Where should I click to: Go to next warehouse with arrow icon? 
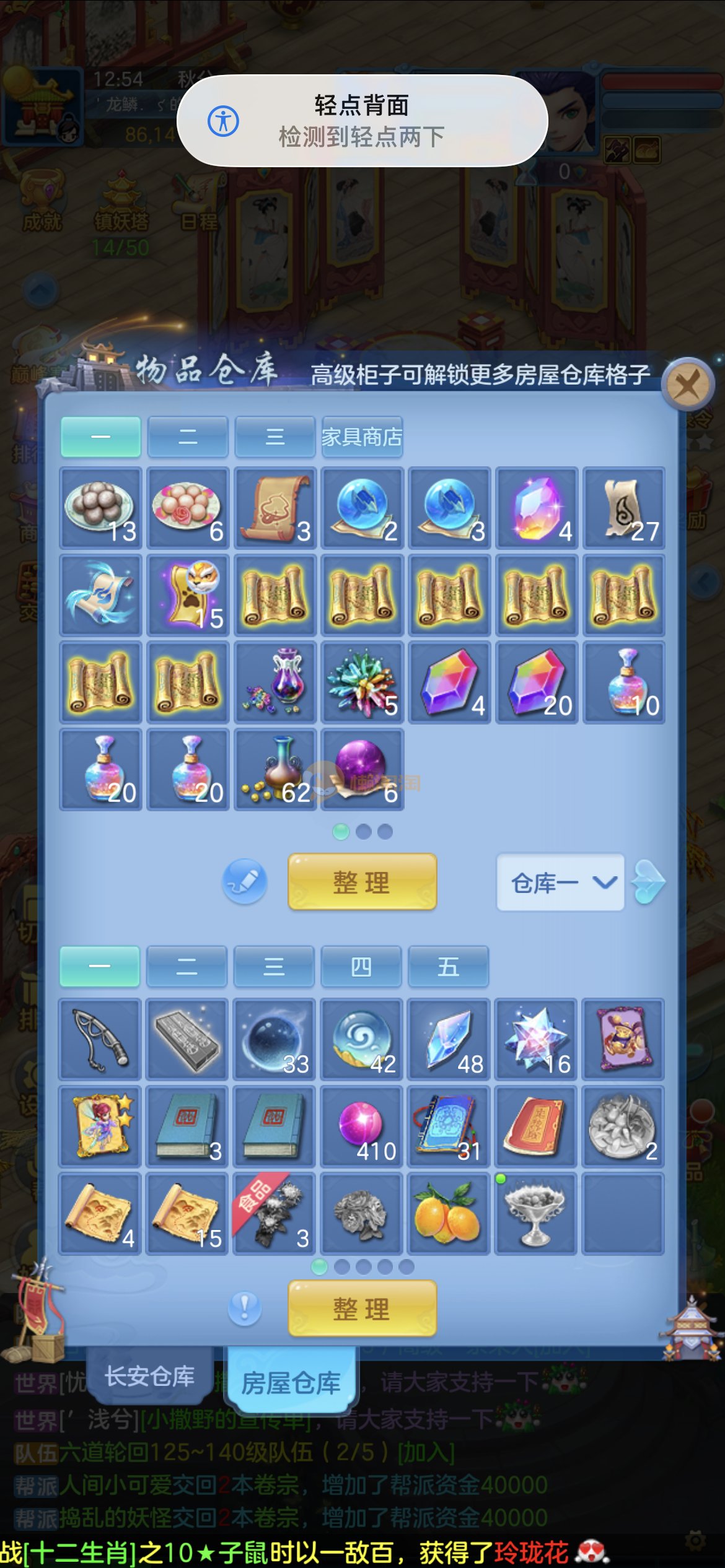click(649, 882)
